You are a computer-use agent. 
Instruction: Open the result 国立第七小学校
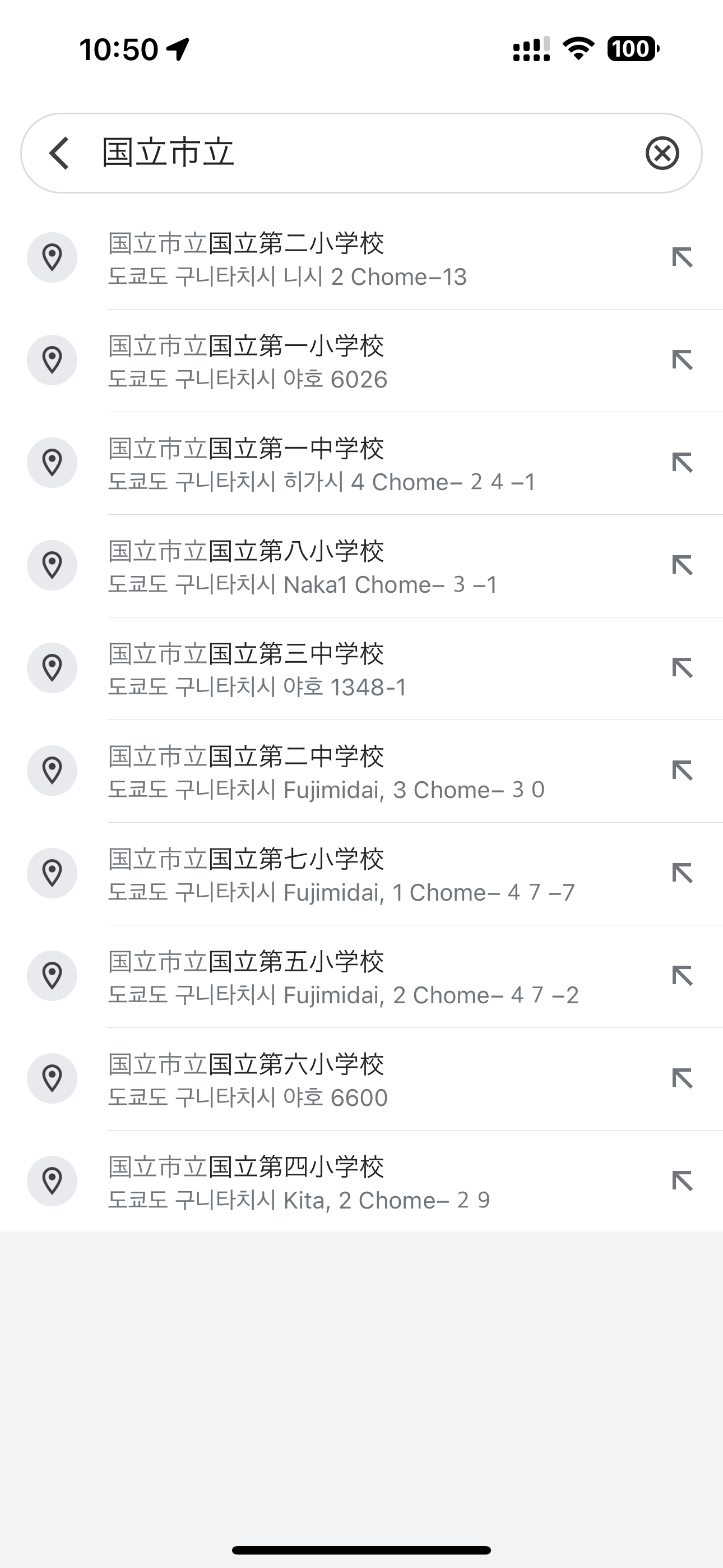click(361, 874)
